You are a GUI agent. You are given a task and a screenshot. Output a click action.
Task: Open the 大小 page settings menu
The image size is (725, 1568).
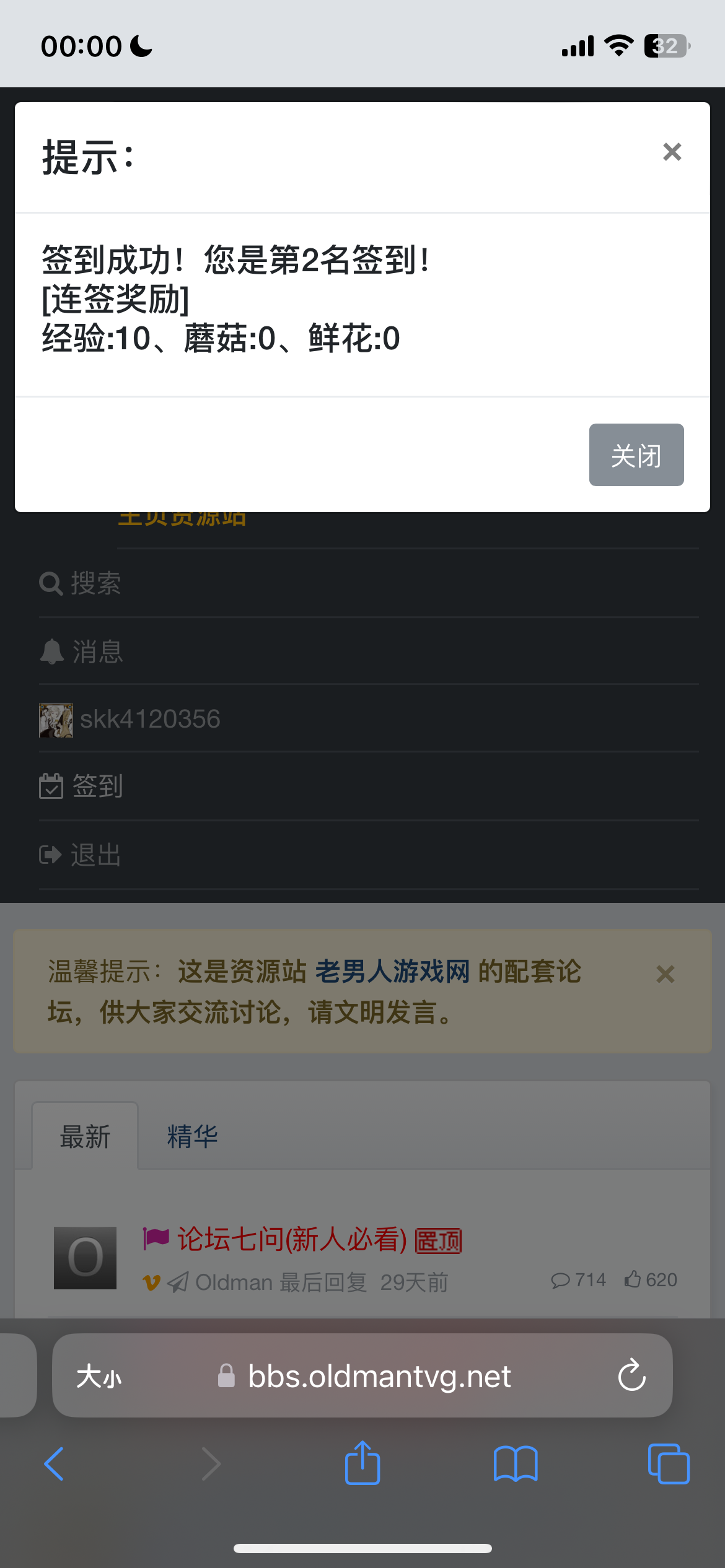click(x=99, y=1377)
